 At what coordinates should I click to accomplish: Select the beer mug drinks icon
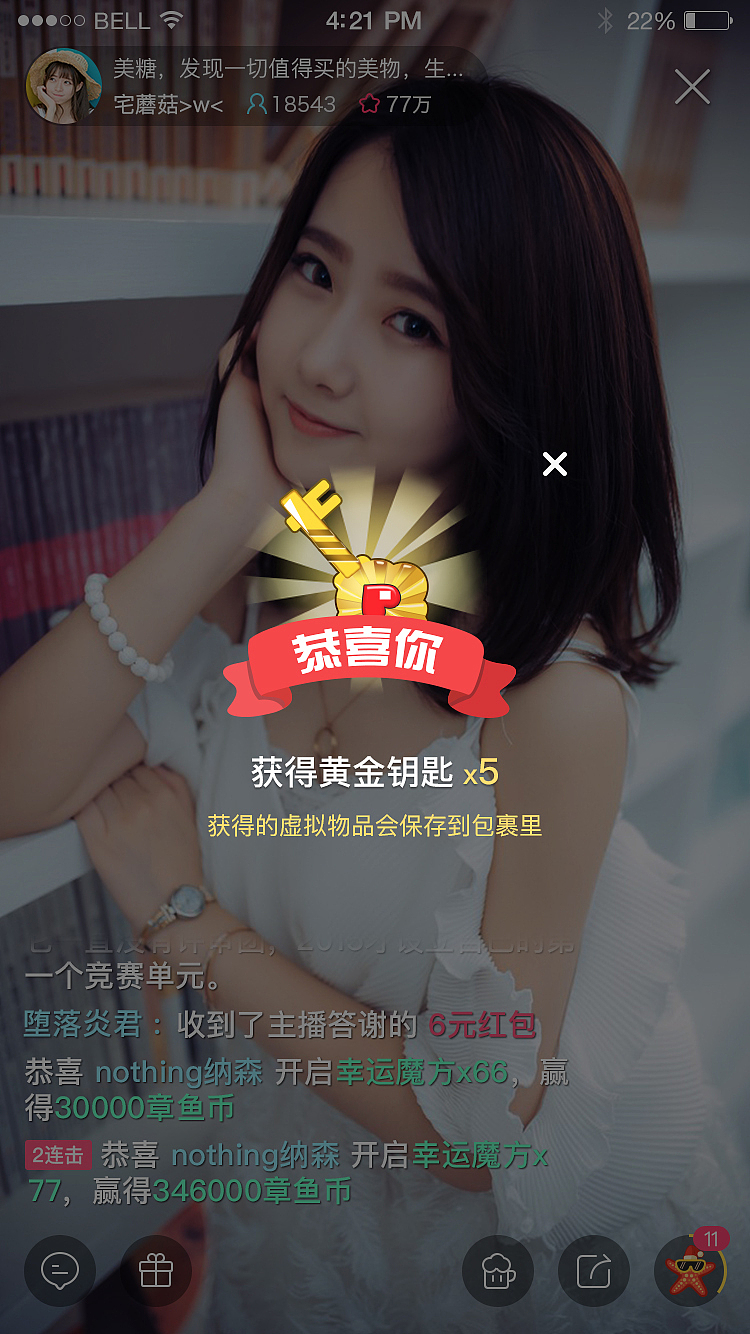coord(499,1270)
